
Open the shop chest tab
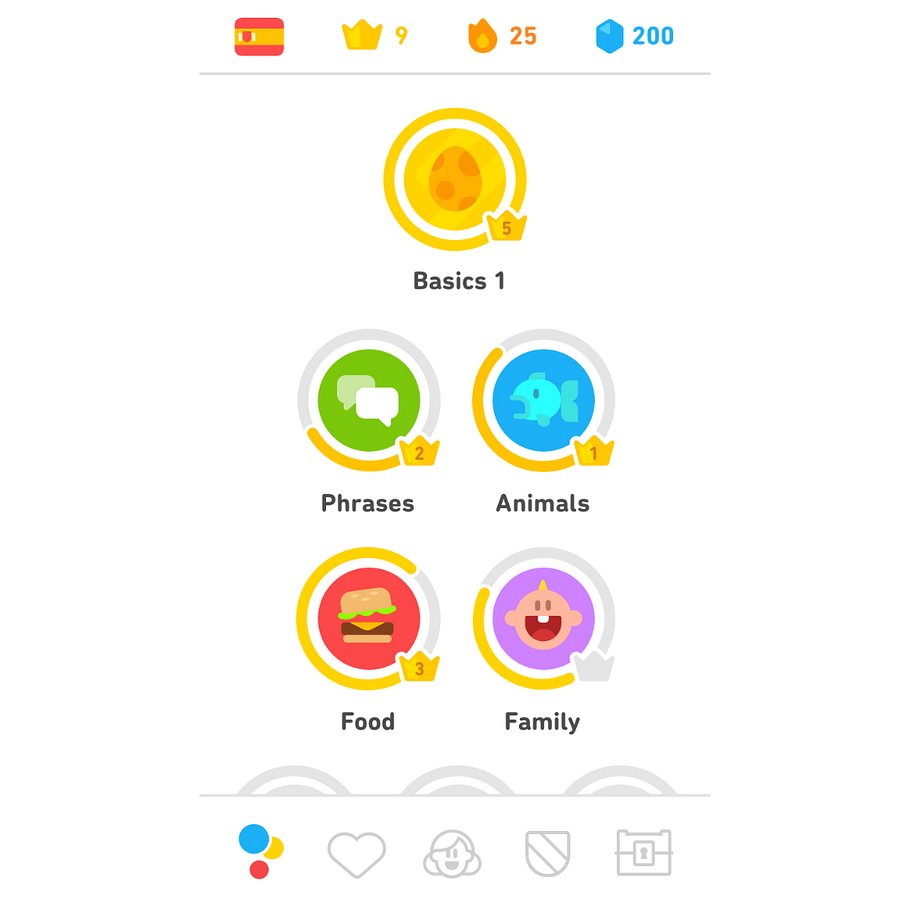click(644, 853)
